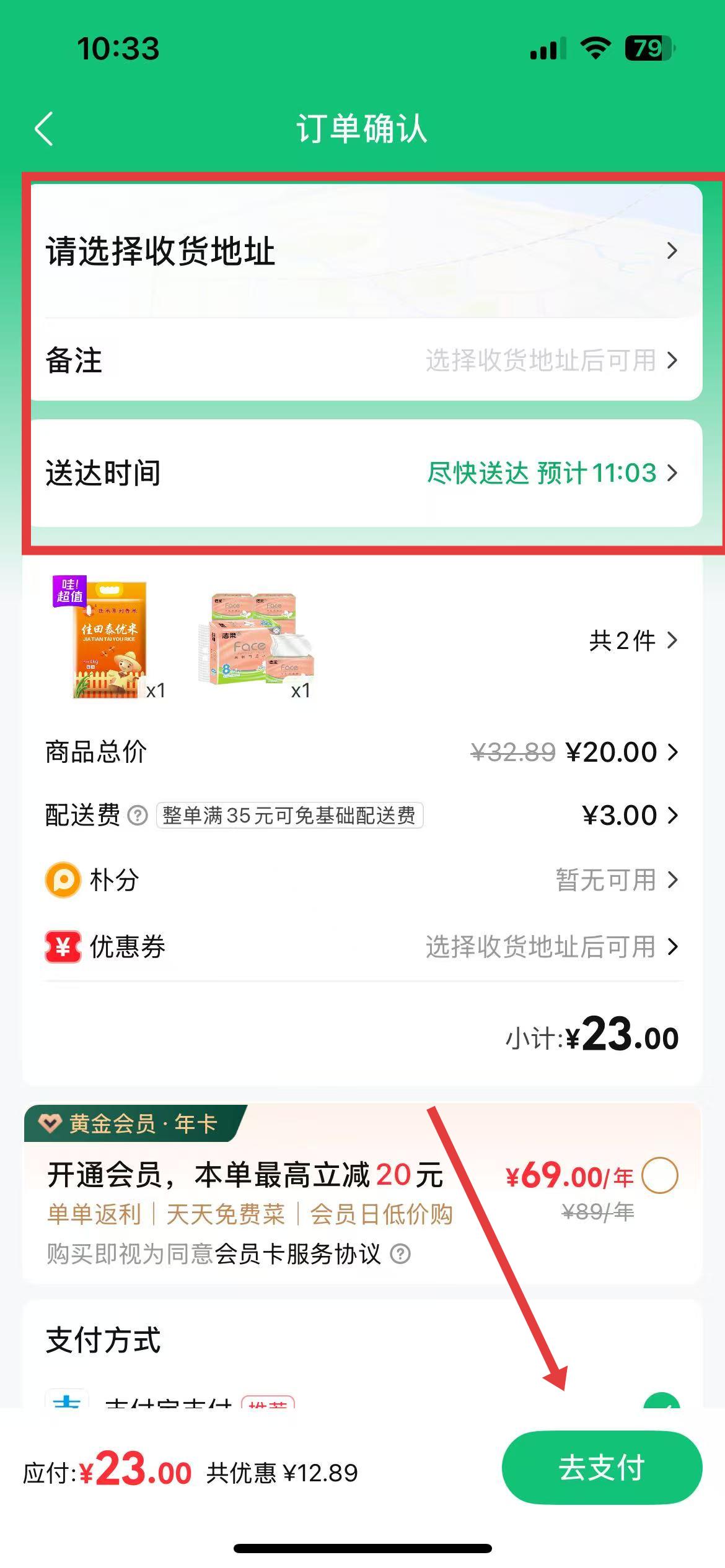Tap the help icon beside 配送费
Image resolution: width=725 pixels, height=1568 pixels.
(x=138, y=816)
